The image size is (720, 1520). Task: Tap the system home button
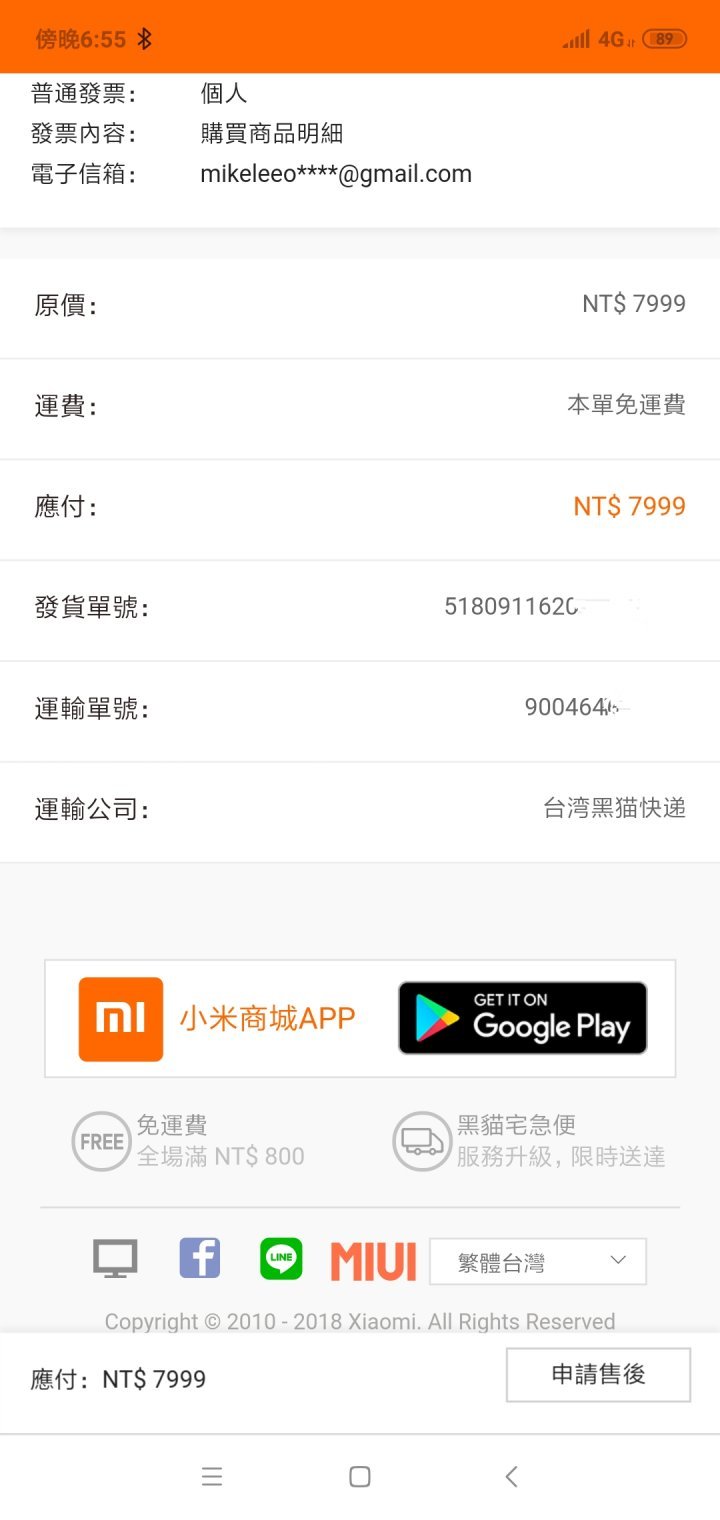pos(360,1476)
